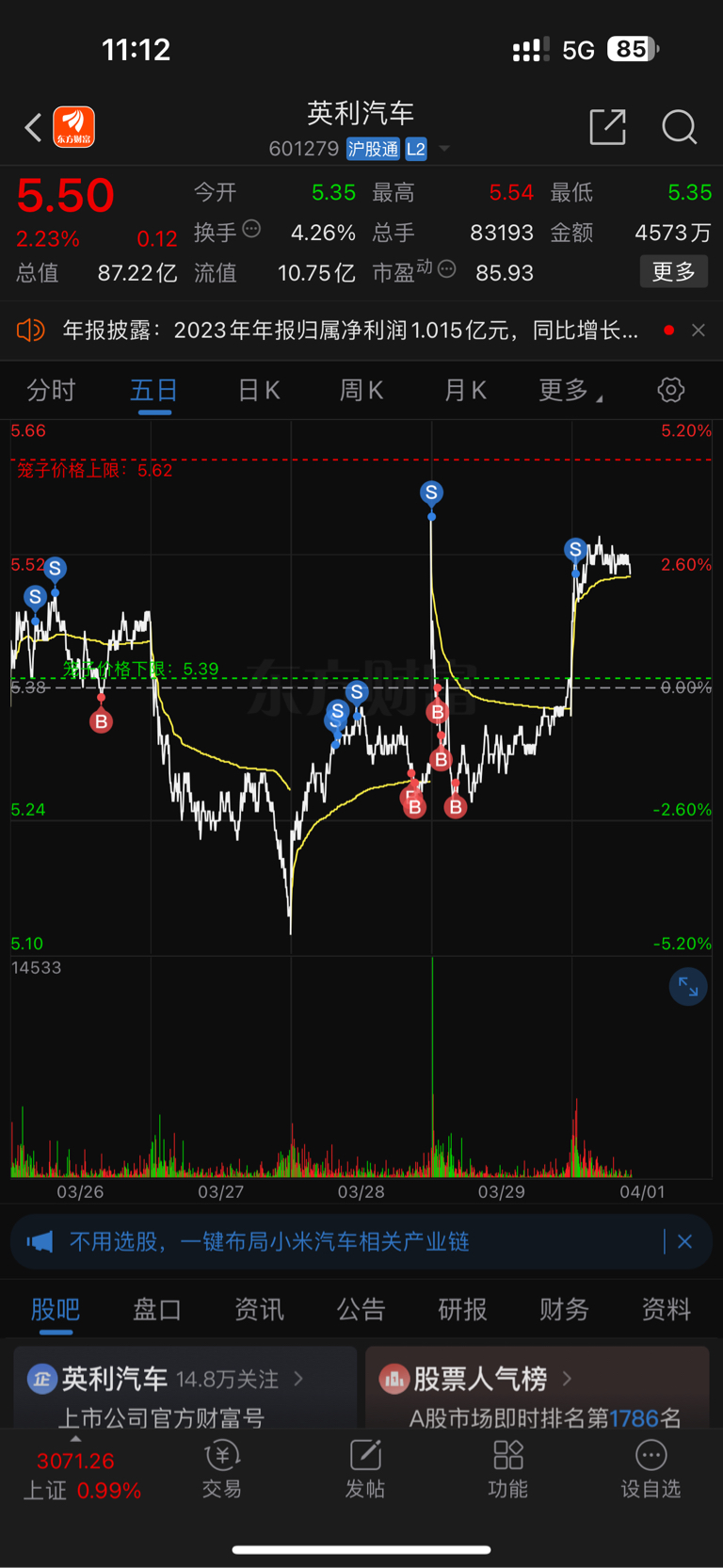The height and width of the screenshot is (1568, 723).
Task: Switch to the 分时 chart tab
Action: [x=51, y=390]
